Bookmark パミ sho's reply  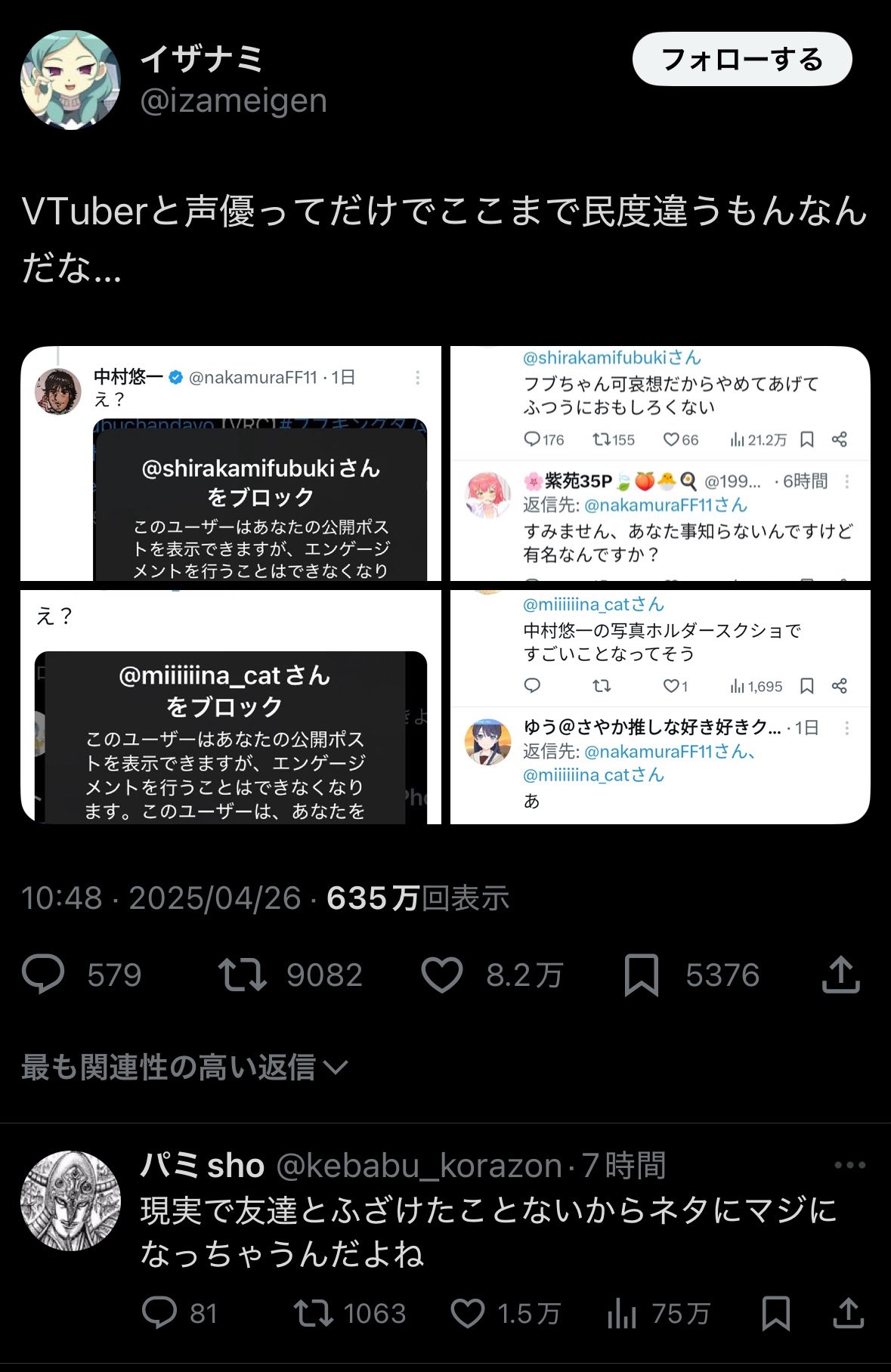(776, 1313)
